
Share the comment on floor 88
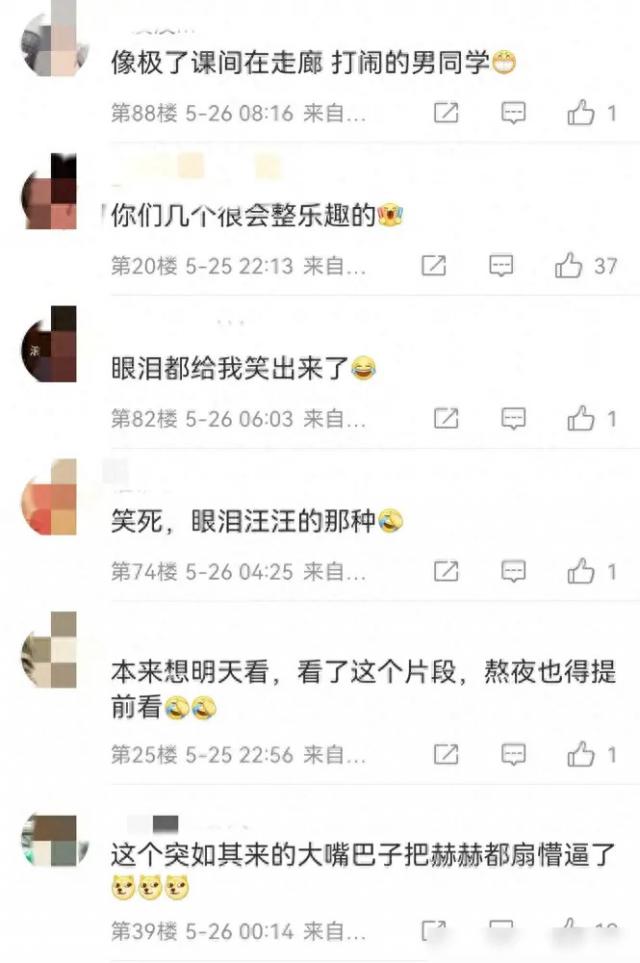[x=446, y=113]
